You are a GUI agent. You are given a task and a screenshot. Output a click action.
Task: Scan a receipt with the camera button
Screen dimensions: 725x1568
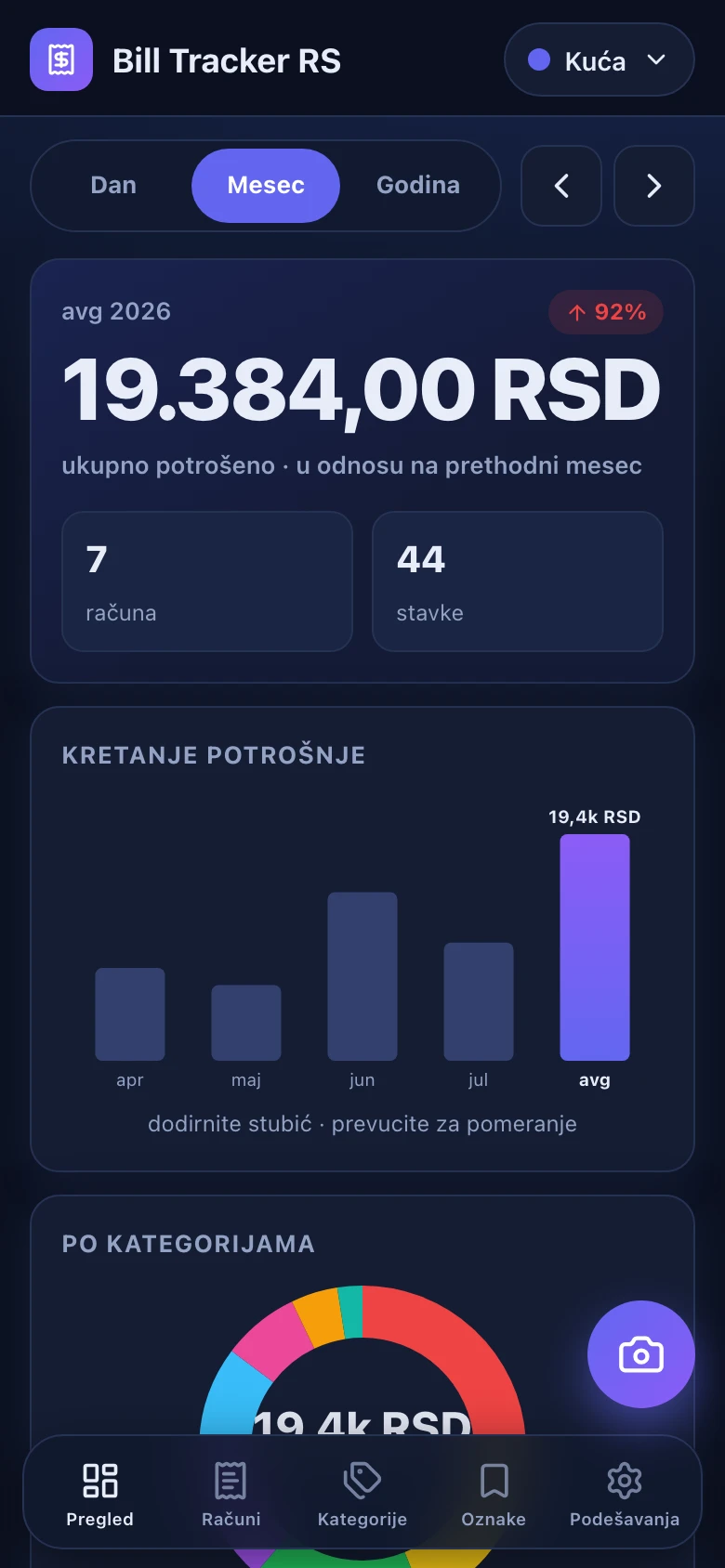coord(641,1354)
